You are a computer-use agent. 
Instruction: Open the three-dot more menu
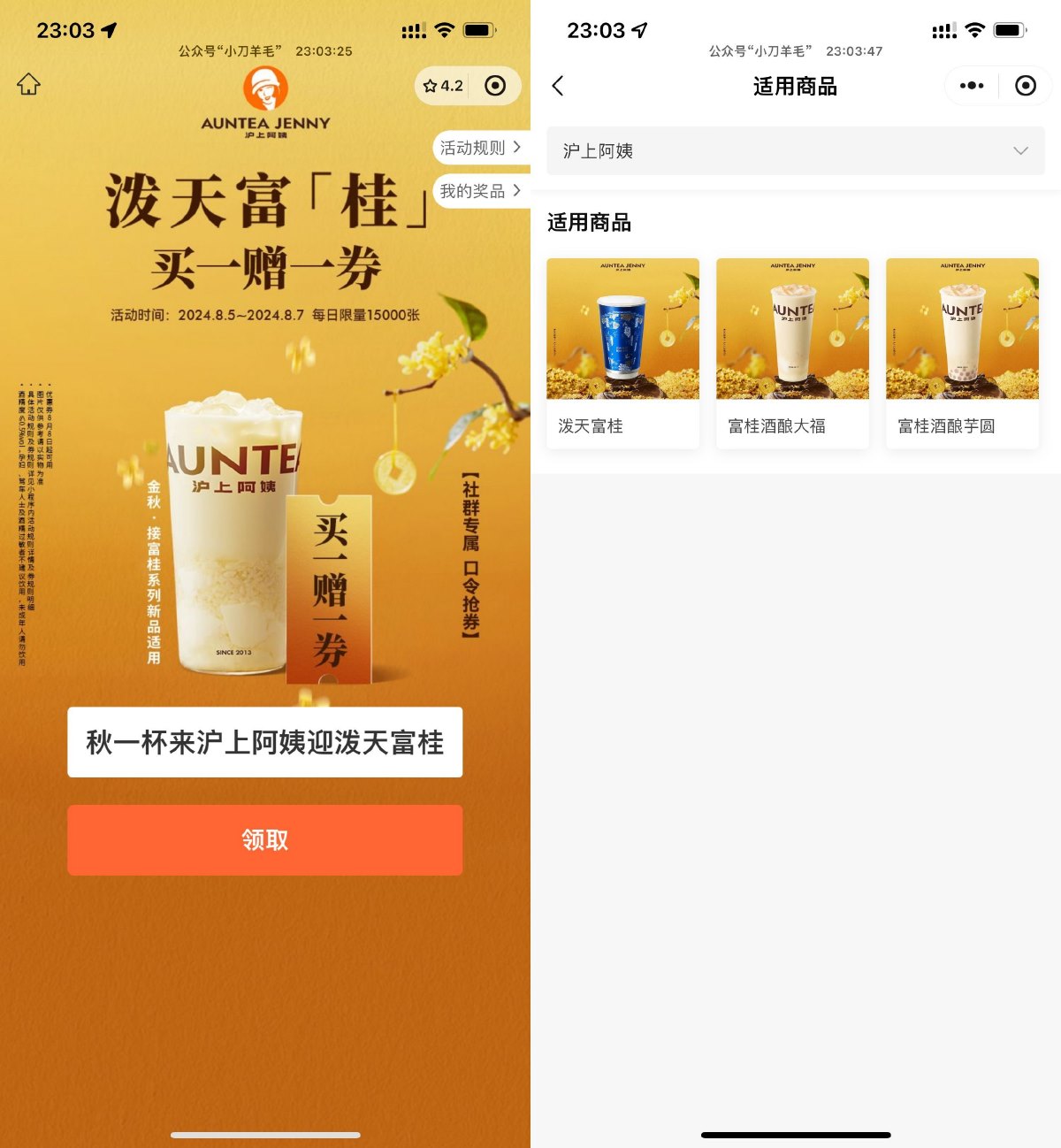coord(972,86)
